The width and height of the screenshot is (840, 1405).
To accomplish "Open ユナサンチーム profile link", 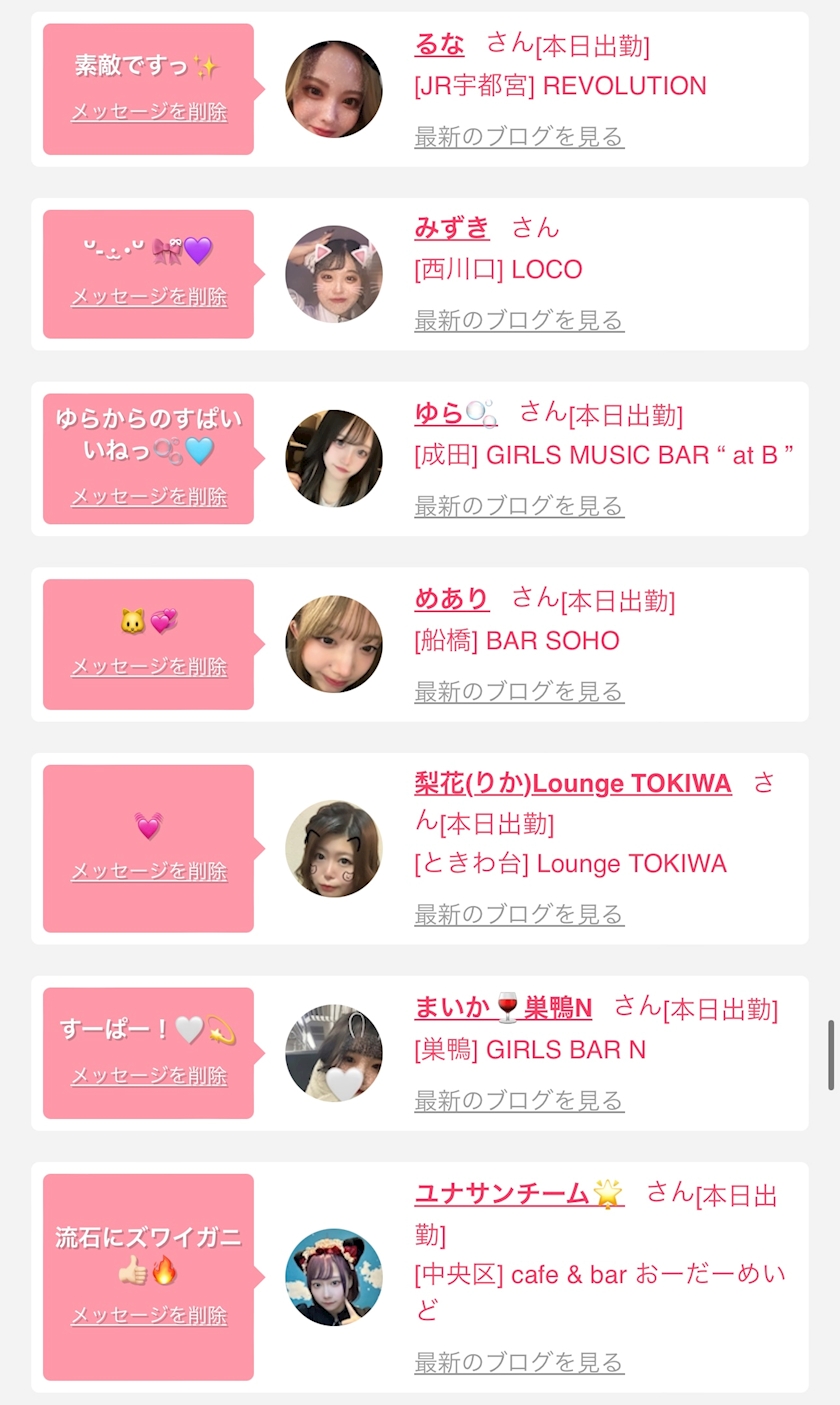I will 519,1194.
